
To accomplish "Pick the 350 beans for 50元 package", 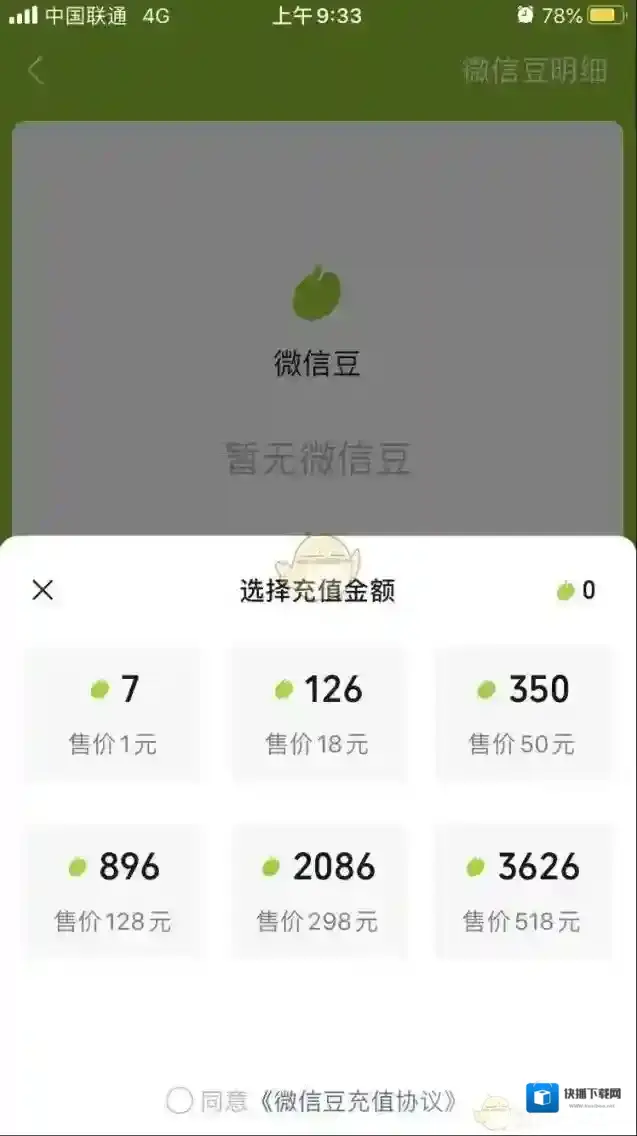I will pos(522,713).
